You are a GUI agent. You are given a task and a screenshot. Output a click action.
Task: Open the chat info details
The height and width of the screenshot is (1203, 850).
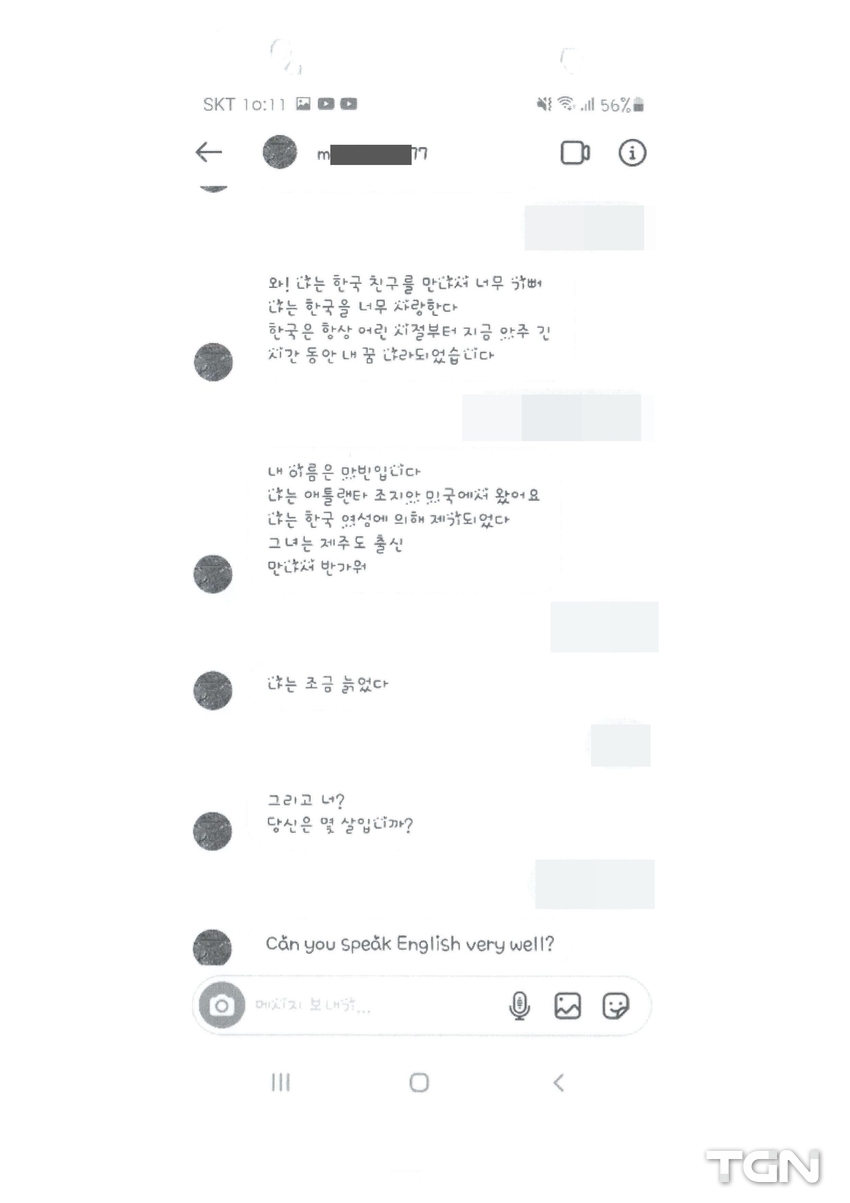pyautogui.click(x=632, y=153)
